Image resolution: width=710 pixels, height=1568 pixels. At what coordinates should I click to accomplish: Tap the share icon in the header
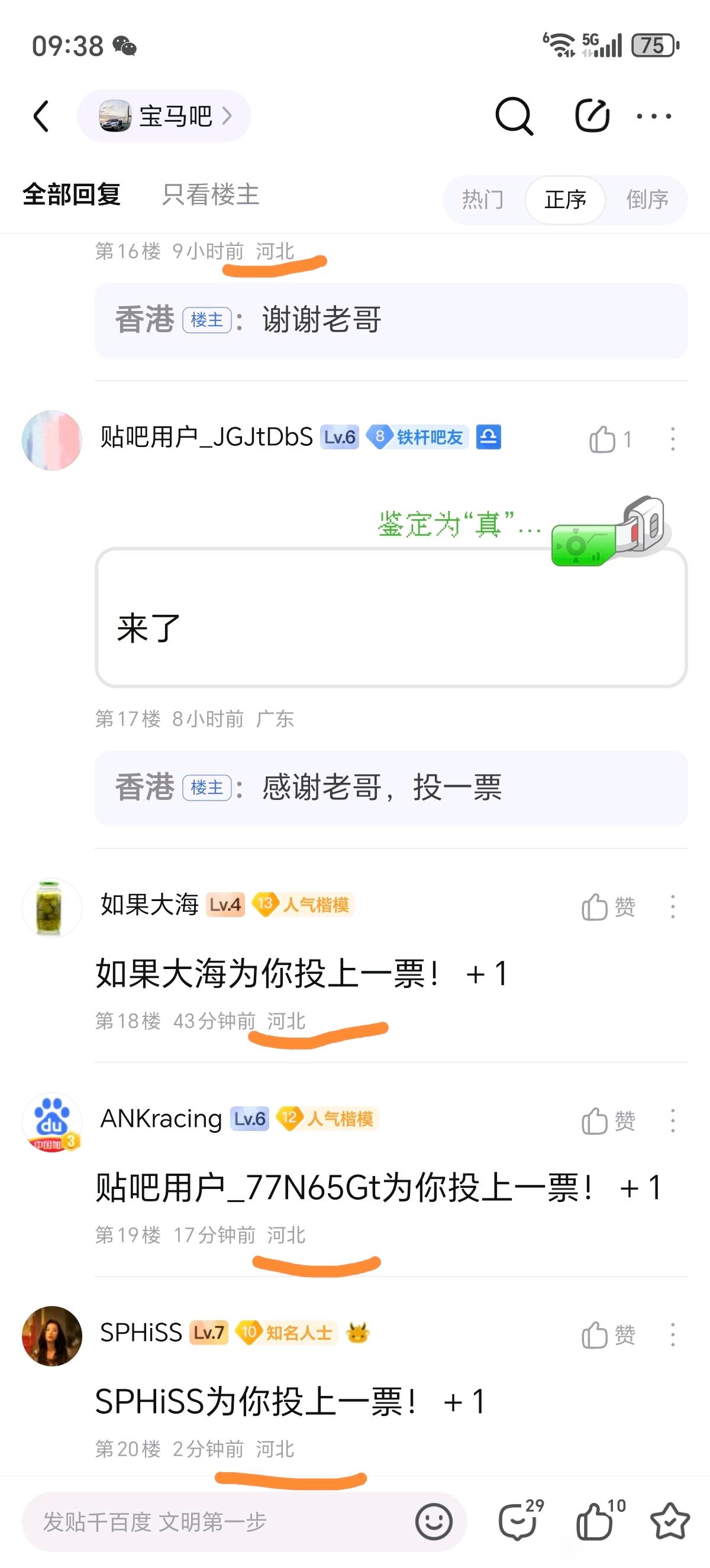(592, 116)
